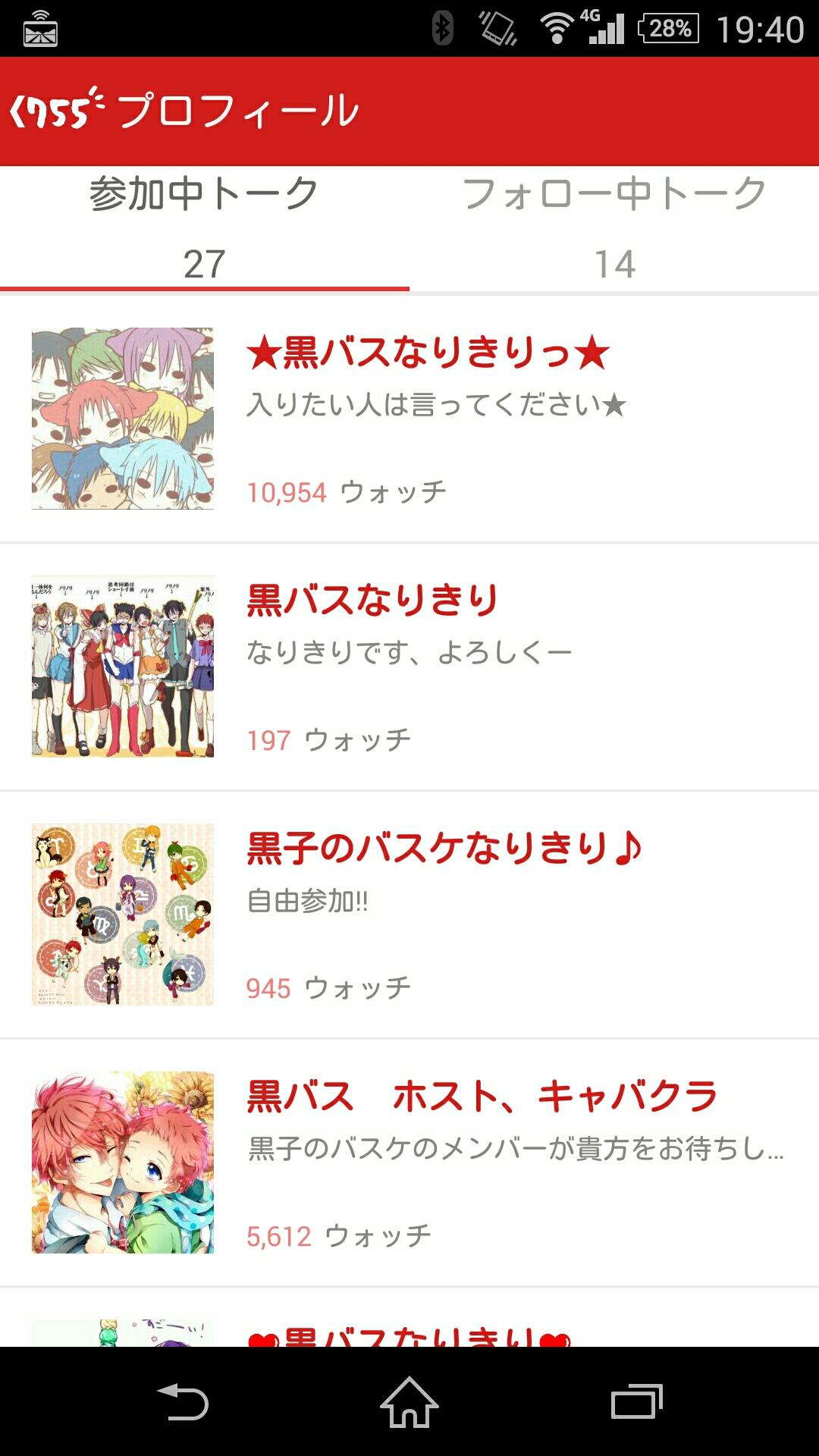
Task: Open the recent apps view
Action: 637,1401
